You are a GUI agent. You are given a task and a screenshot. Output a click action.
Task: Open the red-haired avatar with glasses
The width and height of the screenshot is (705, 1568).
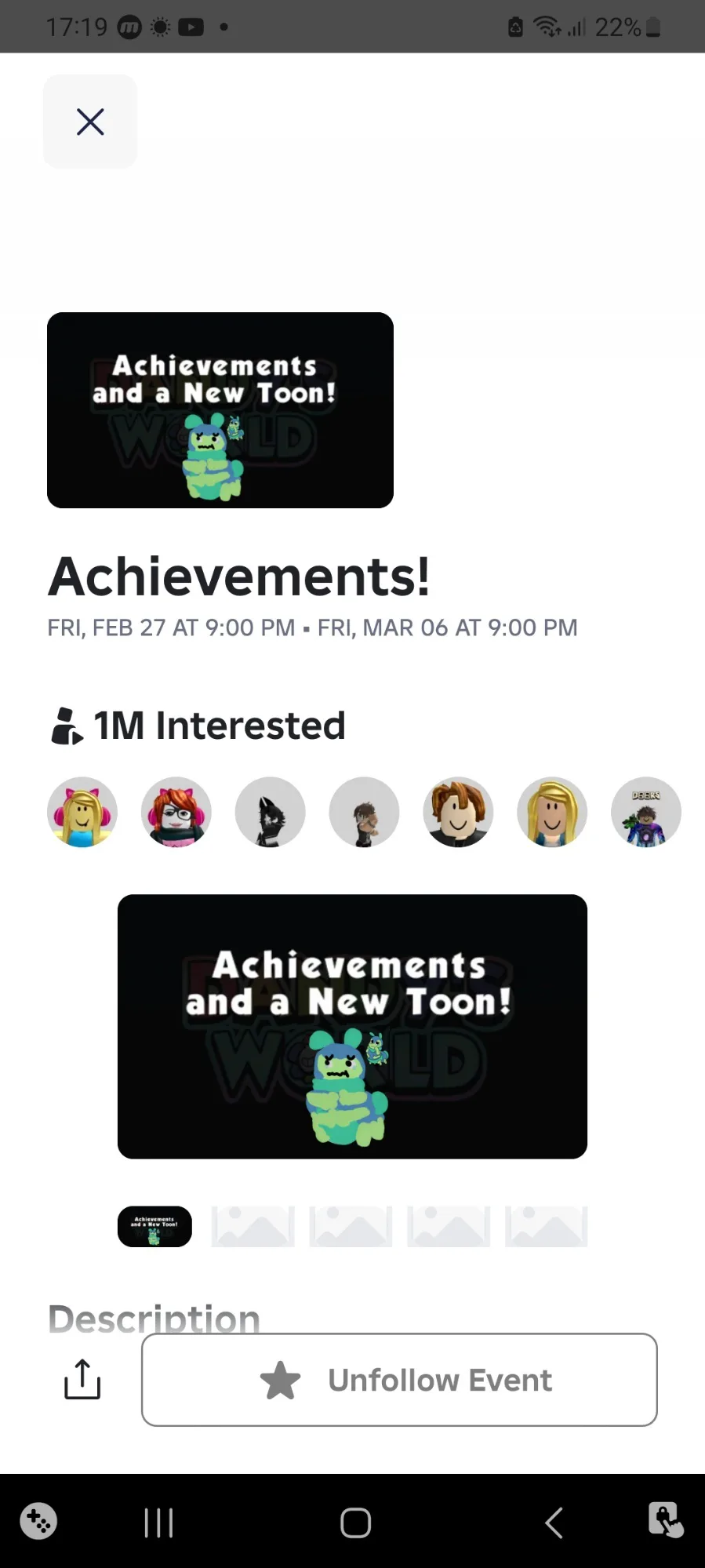point(176,812)
